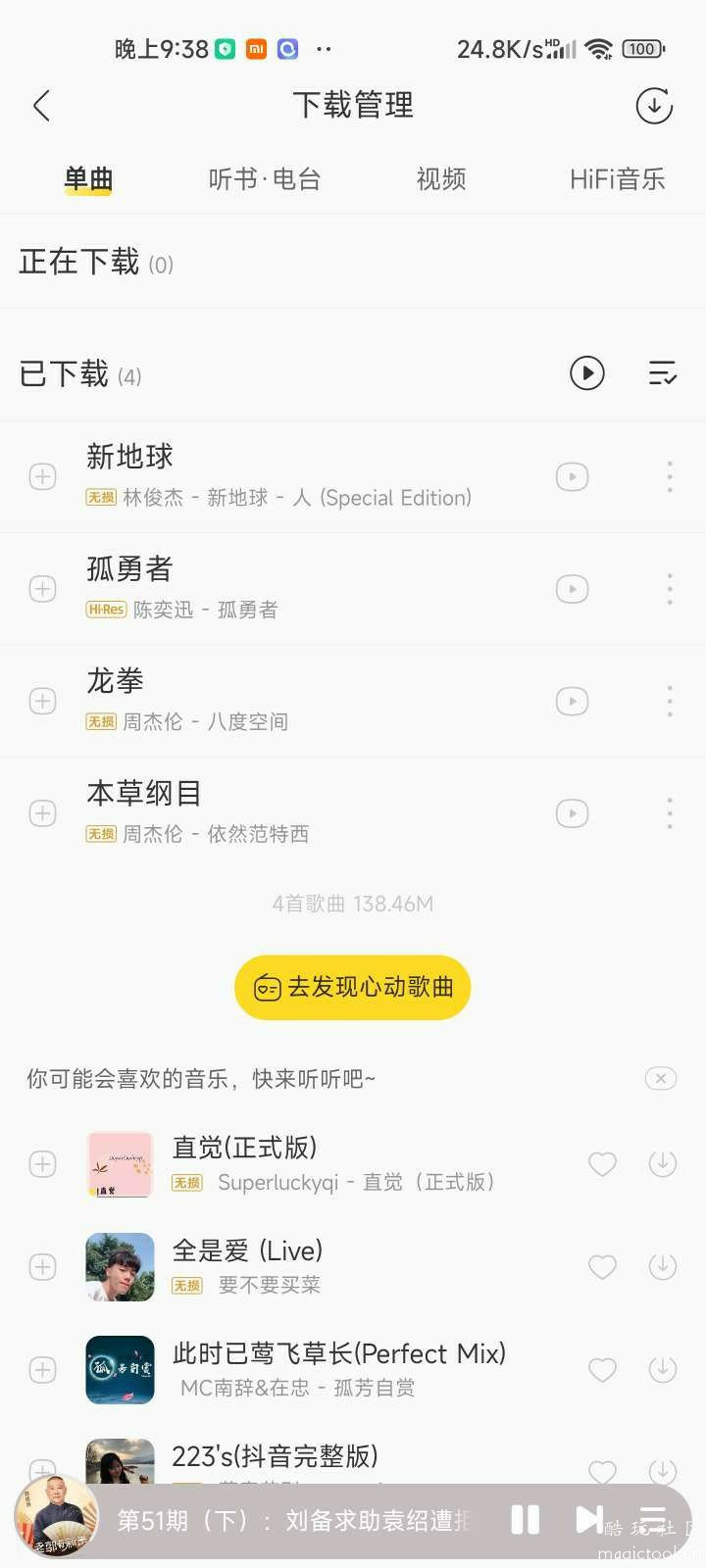Image resolution: width=706 pixels, height=1568 pixels.
Task: Play all downloaded songs
Action: point(587,373)
